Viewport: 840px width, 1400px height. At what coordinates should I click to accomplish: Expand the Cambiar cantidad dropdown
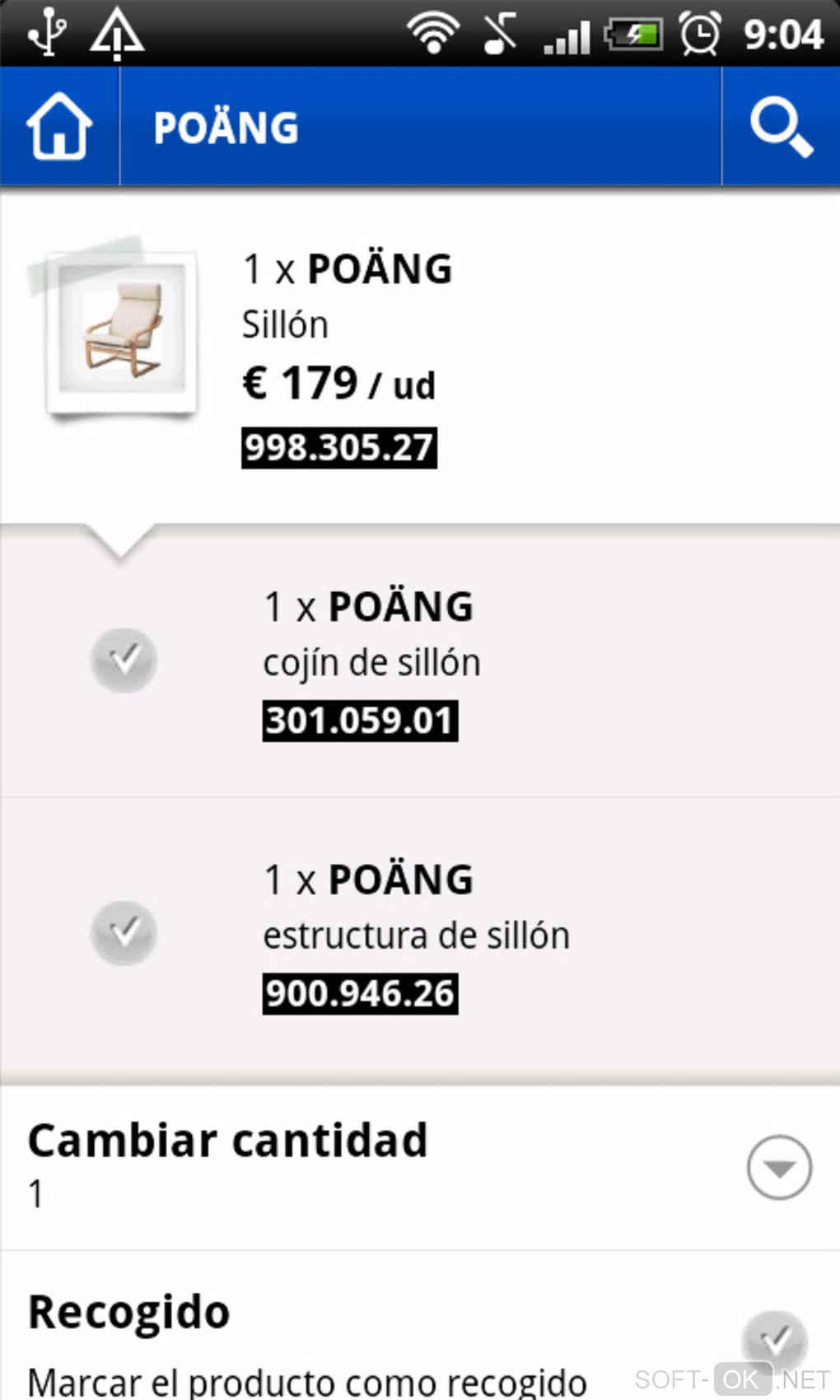(779, 1167)
